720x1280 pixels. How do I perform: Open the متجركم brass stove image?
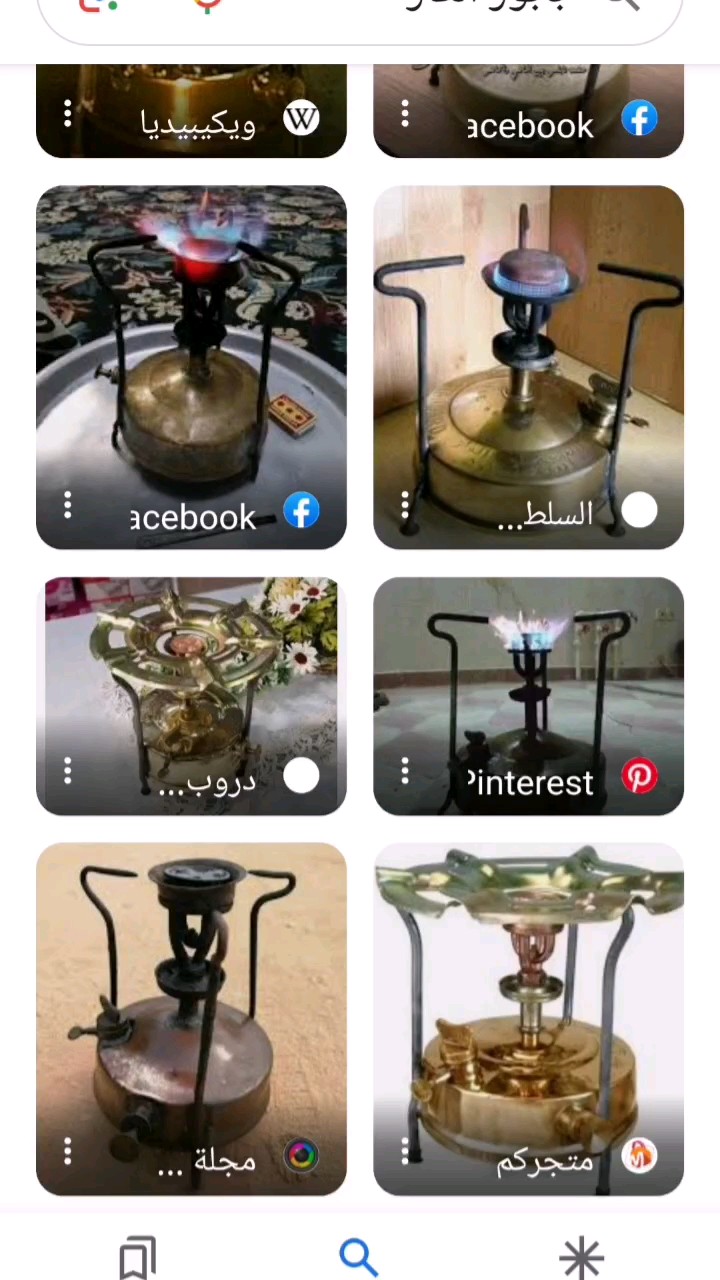tap(528, 1000)
